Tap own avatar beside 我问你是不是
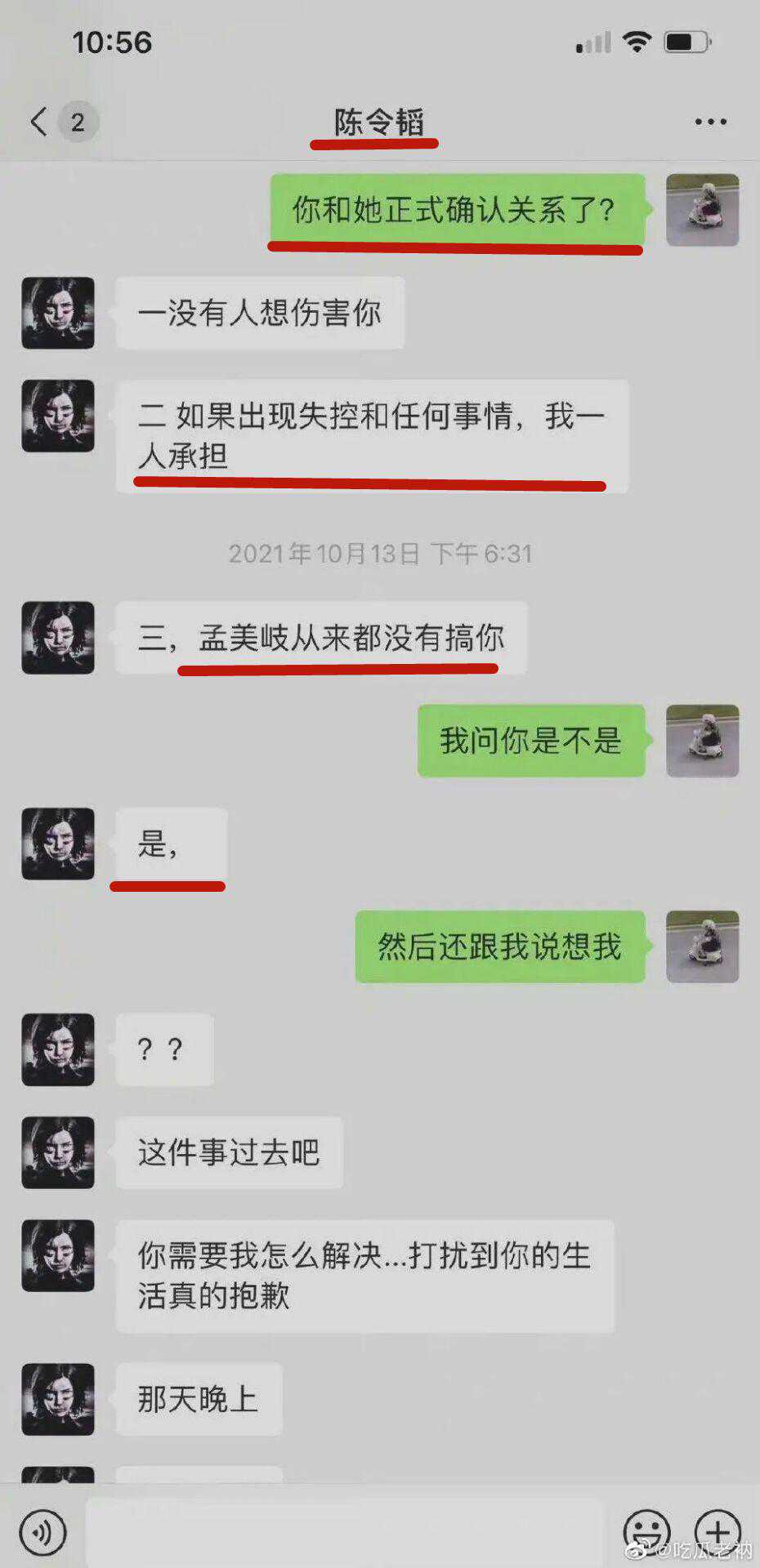This screenshot has height=1568, width=760. coord(702,741)
